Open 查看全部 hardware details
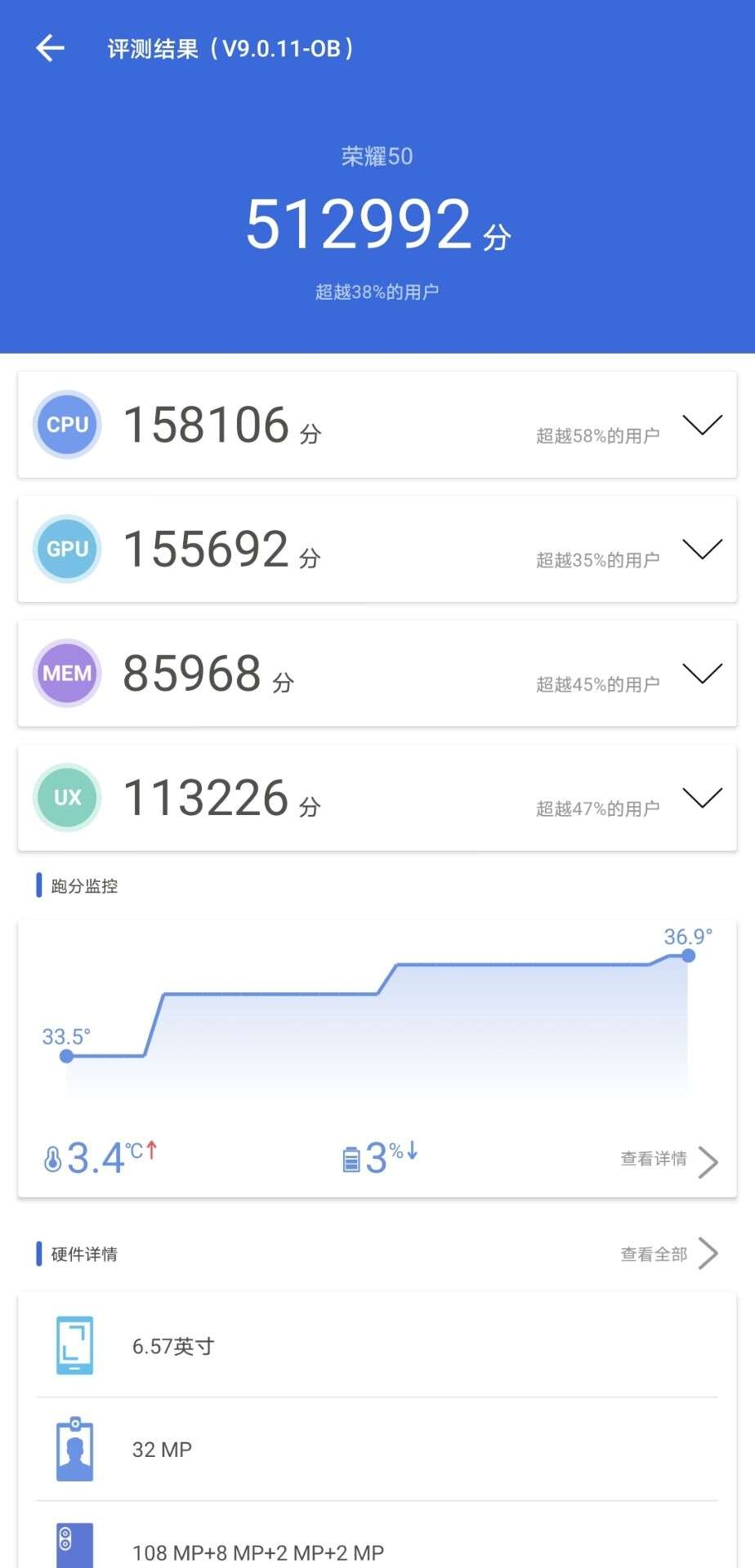The image size is (755, 1568). click(x=669, y=1254)
